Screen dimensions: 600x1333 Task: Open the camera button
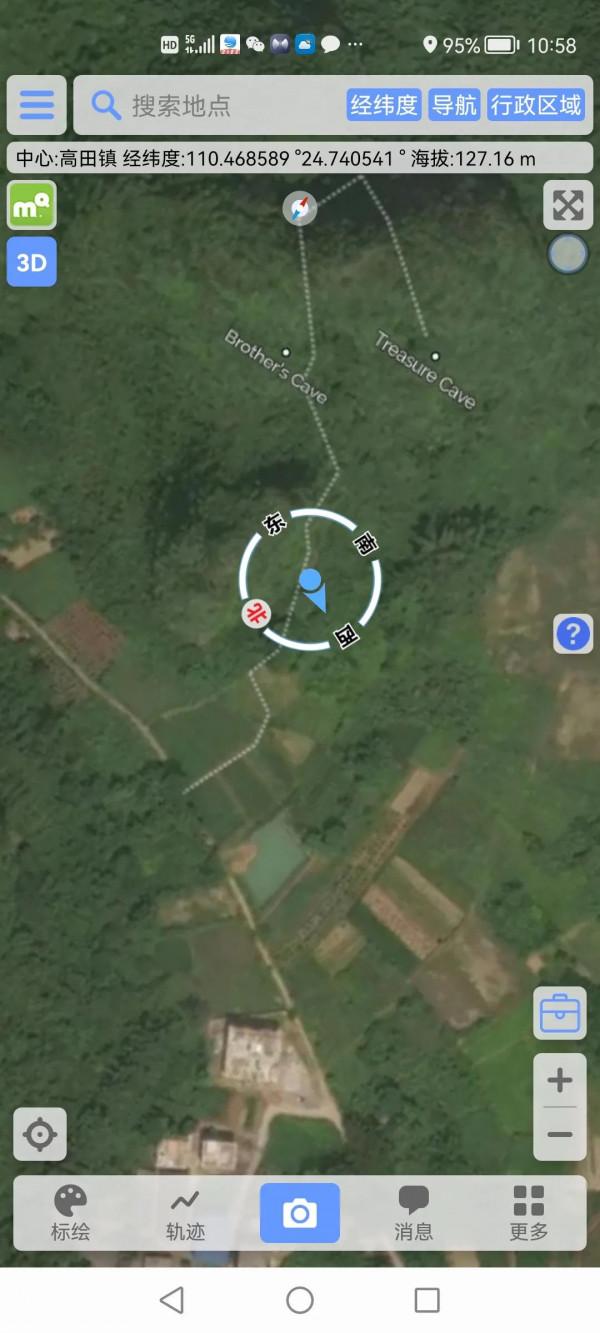click(x=300, y=1213)
